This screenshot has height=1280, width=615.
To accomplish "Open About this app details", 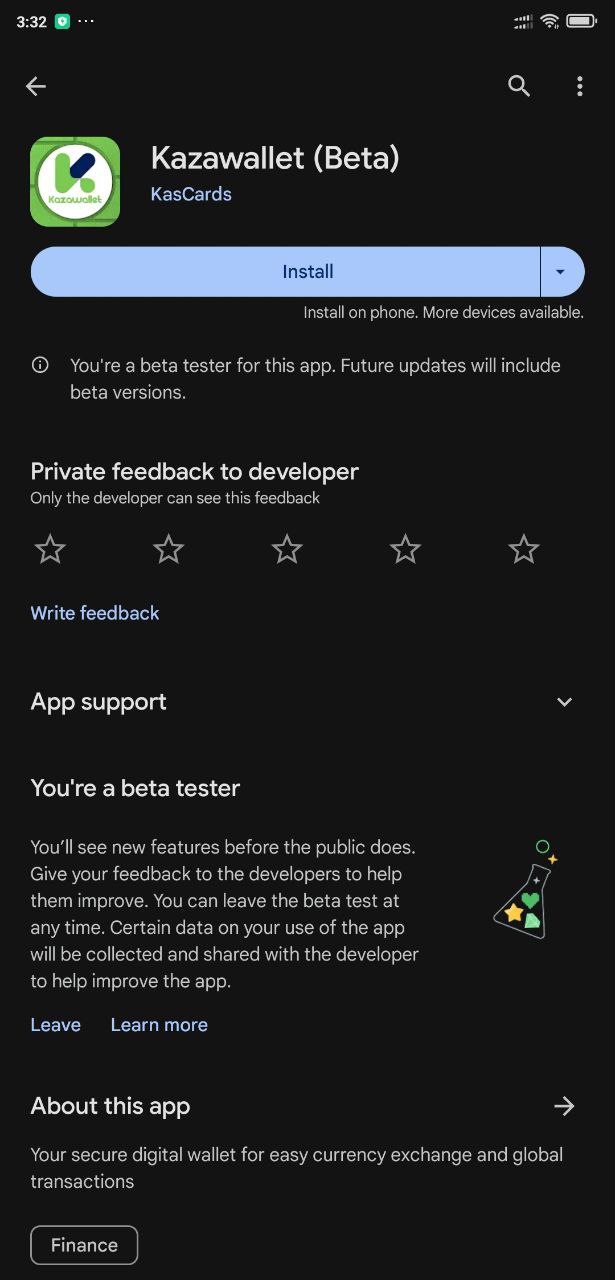I will [564, 1106].
